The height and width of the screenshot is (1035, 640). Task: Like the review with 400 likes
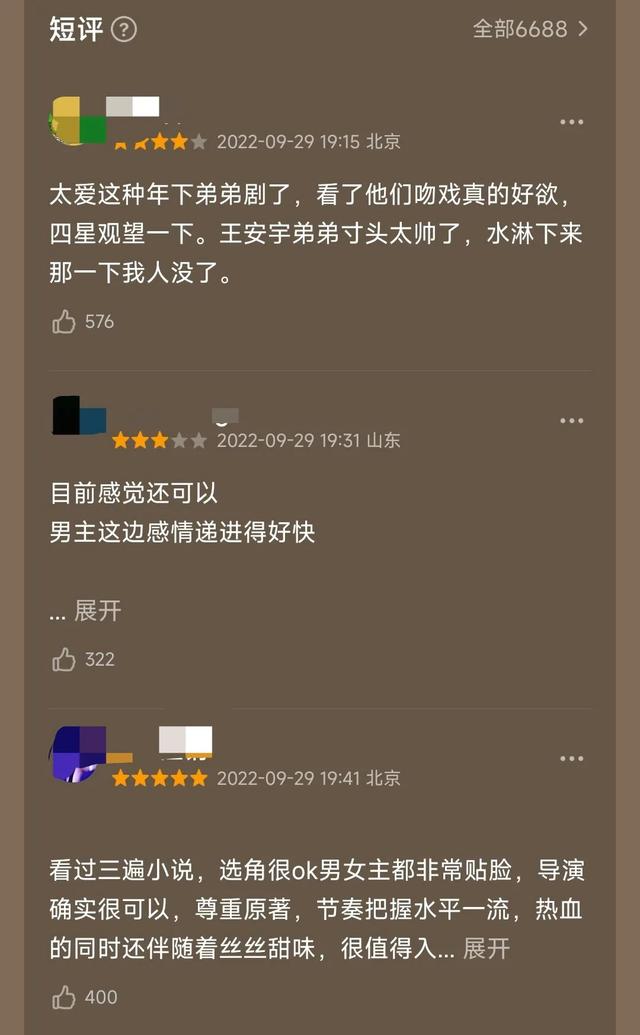tap(64, 997)
